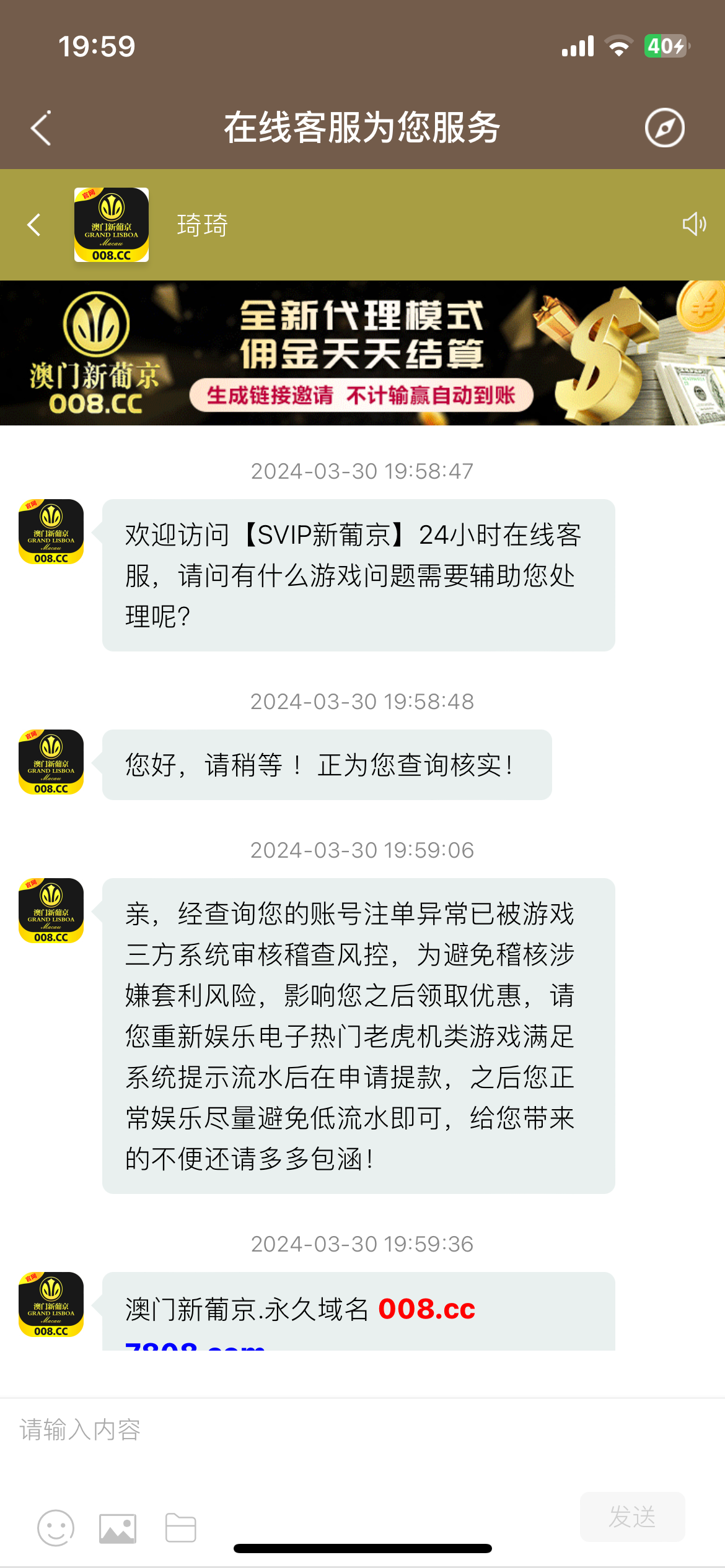Toggle the chat sound speaker icon
The image size is (725, 1568).
pos(693,224)
